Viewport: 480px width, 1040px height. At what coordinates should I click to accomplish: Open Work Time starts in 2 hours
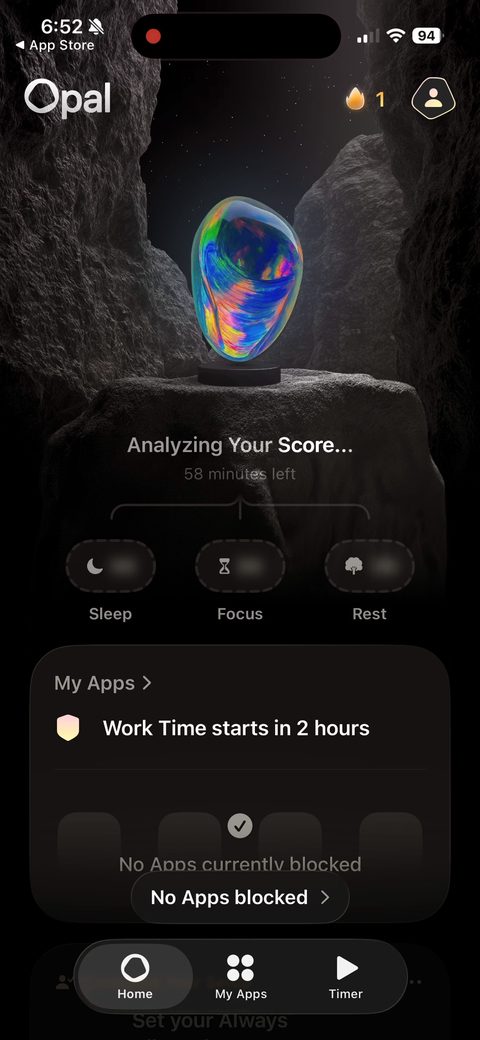click(237, 728)
